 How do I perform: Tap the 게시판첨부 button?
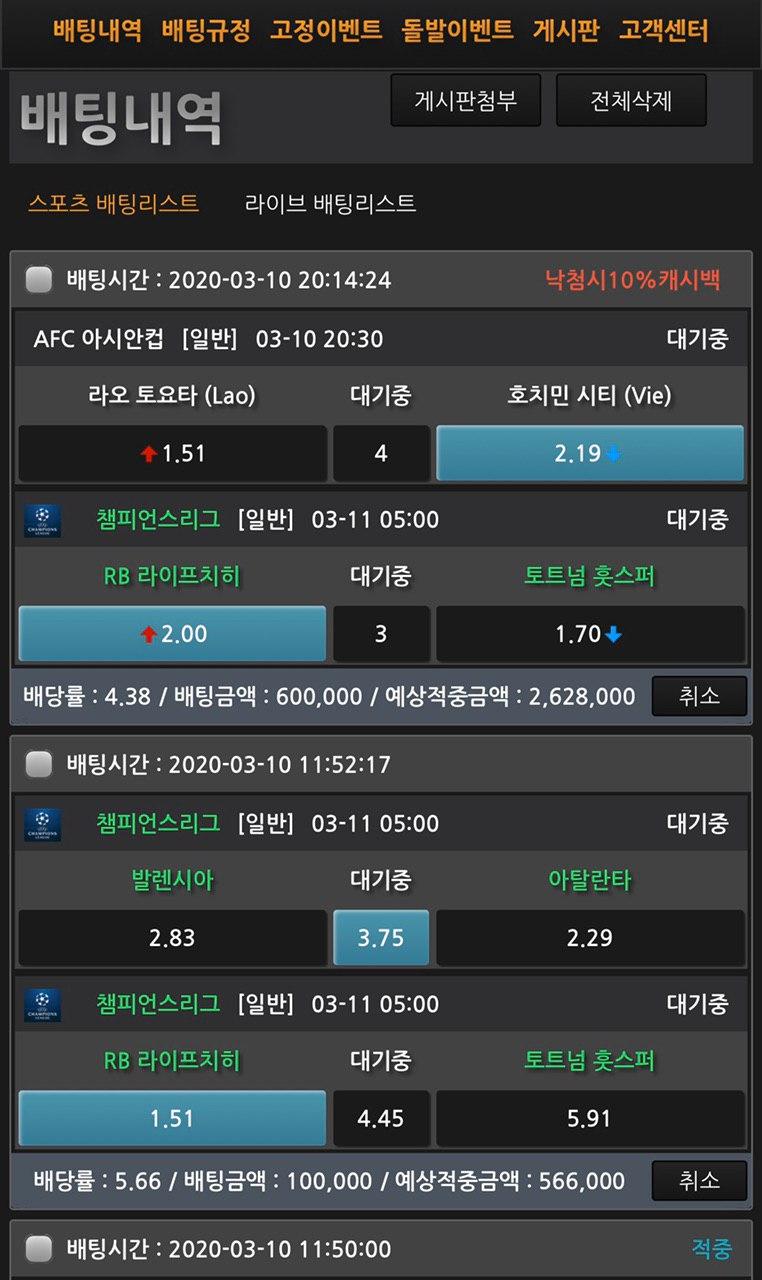pos(465,100)
